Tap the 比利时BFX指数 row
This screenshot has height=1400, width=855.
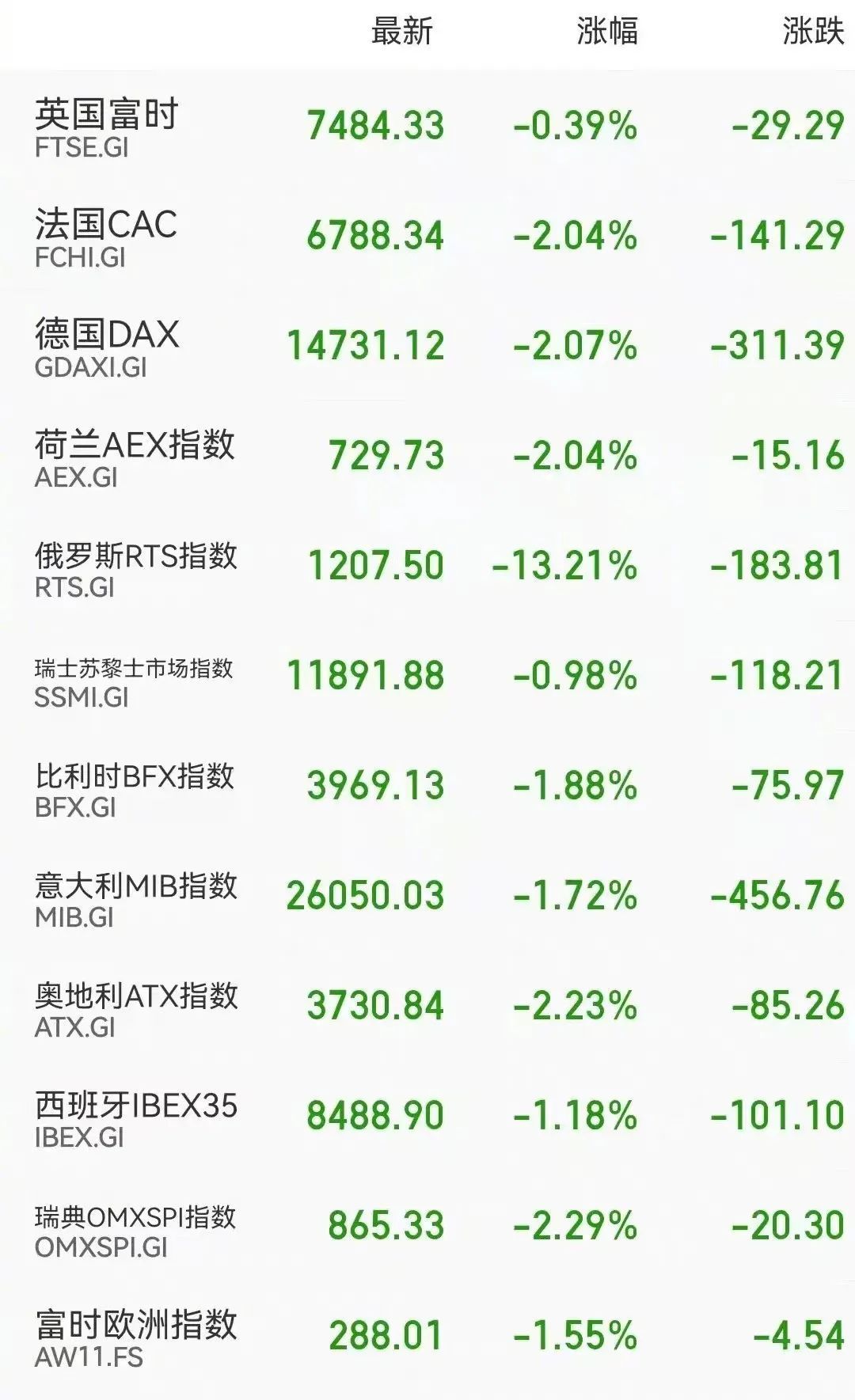coord(427,786)
